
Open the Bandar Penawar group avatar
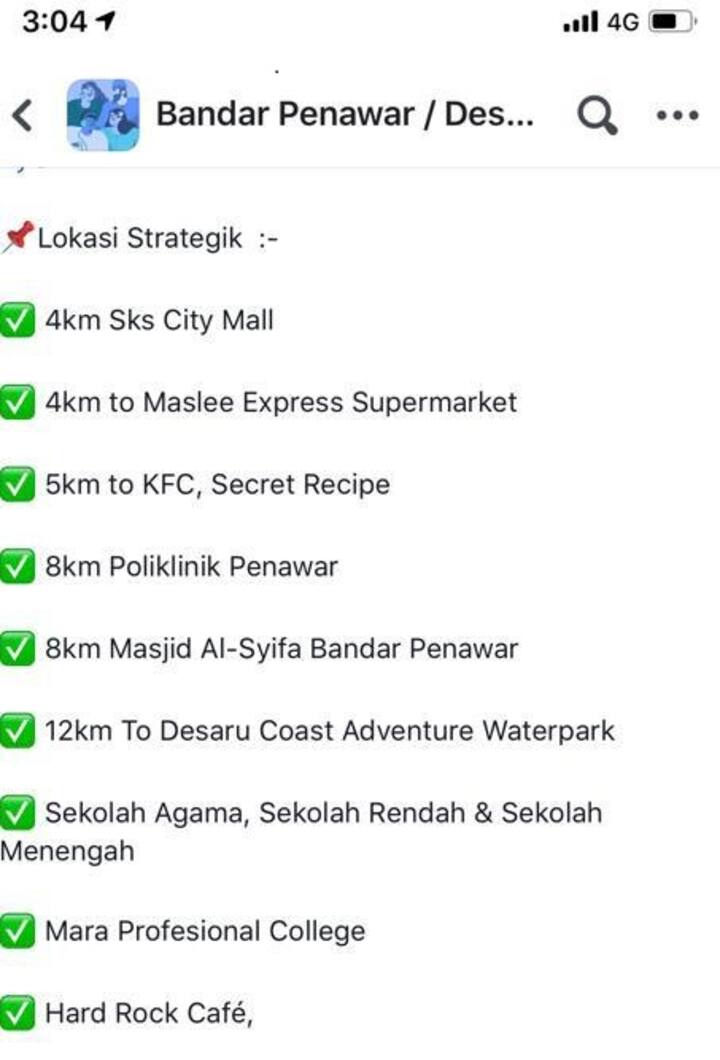pyautogui.click(x=102, y=115)
